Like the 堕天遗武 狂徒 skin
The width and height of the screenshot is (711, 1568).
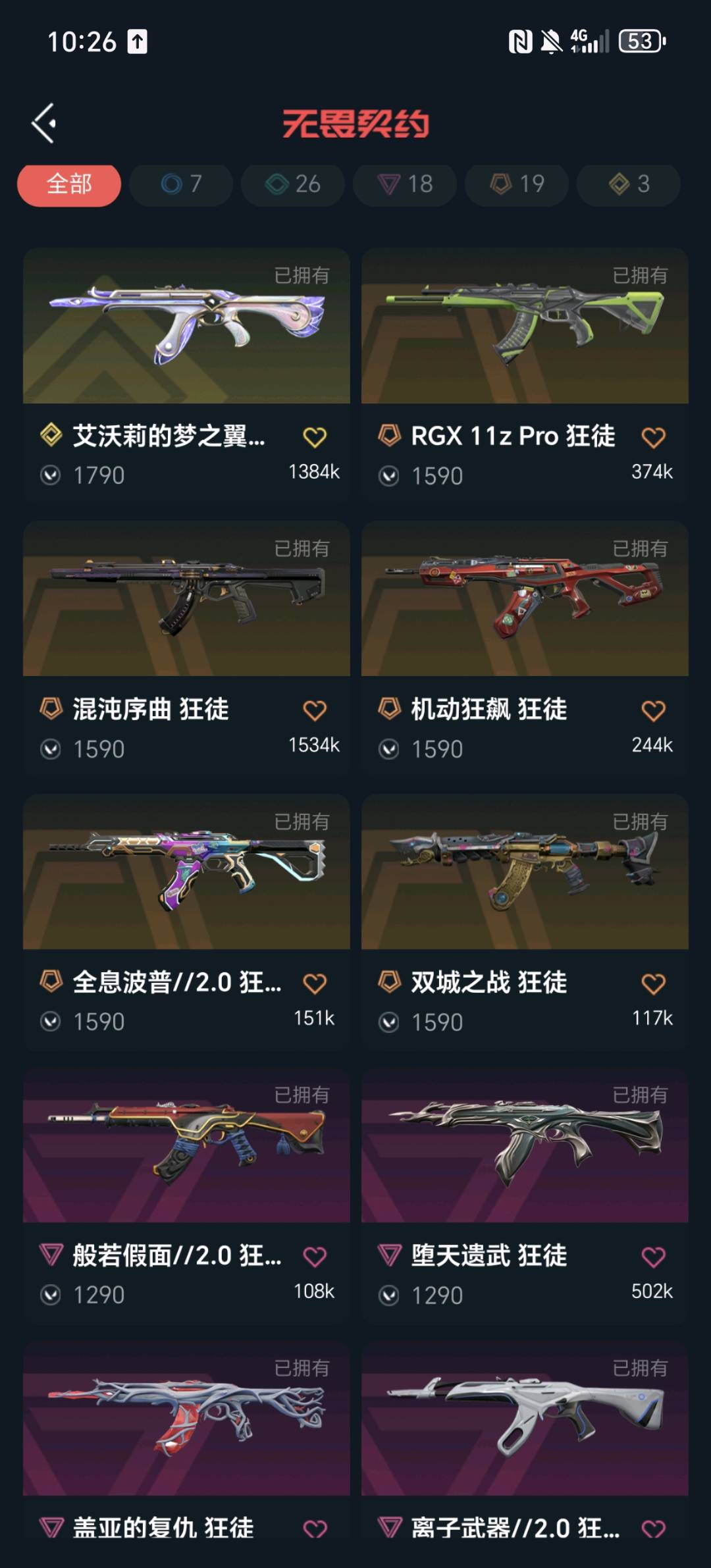tap(653, 1257)
